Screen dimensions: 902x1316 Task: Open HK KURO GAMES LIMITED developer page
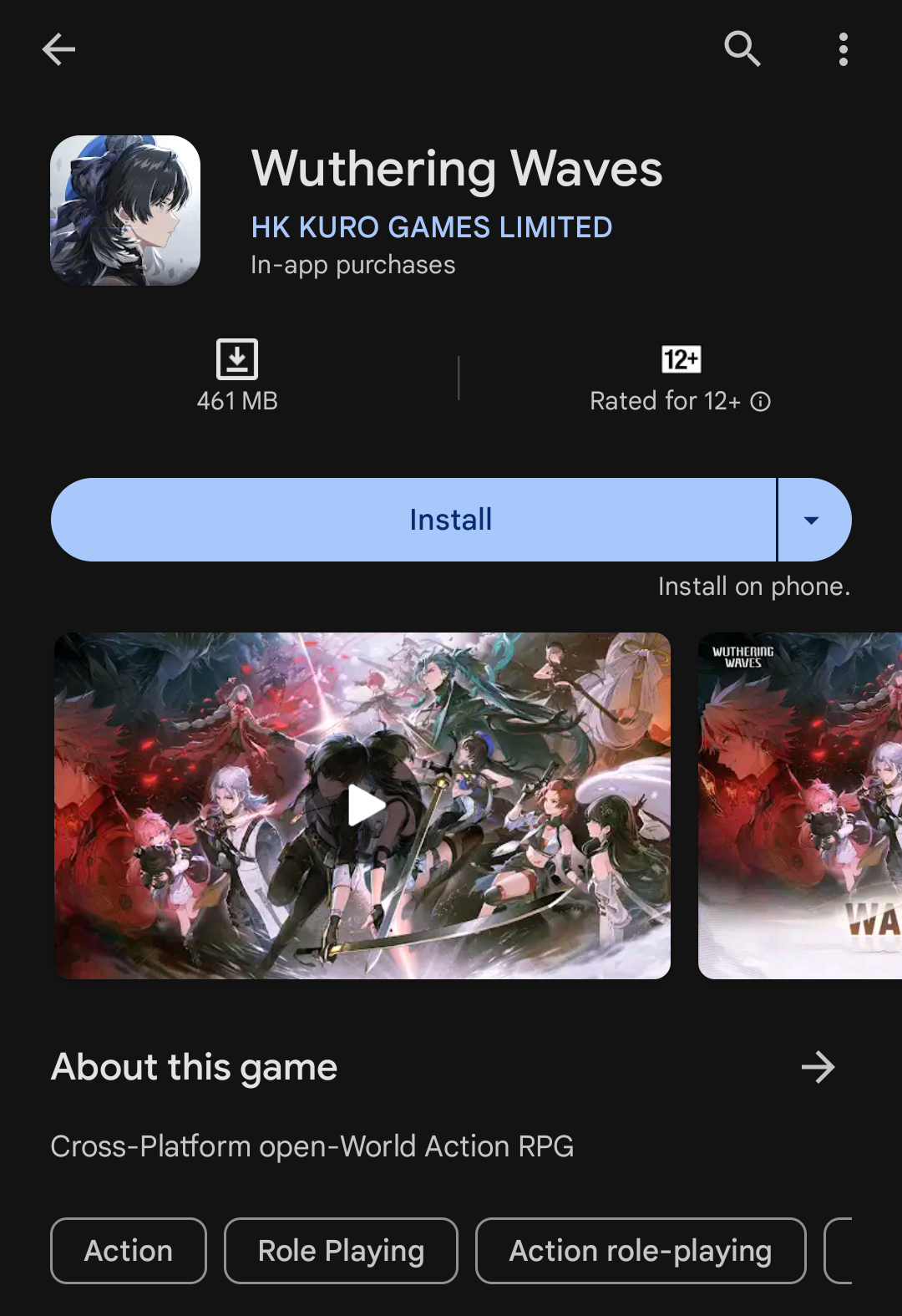tap(432, 227)
